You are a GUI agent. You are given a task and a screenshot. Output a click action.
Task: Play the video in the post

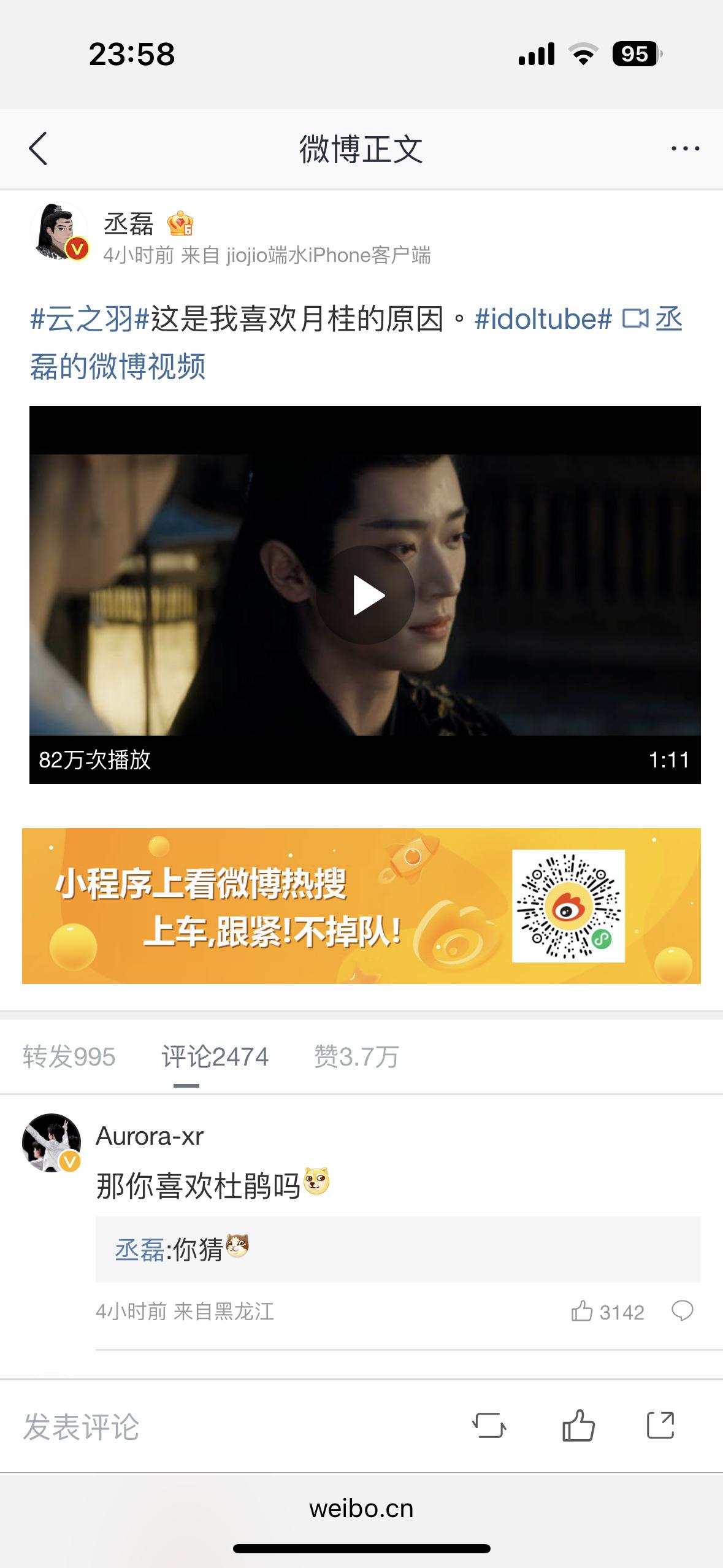click(365, 595)
